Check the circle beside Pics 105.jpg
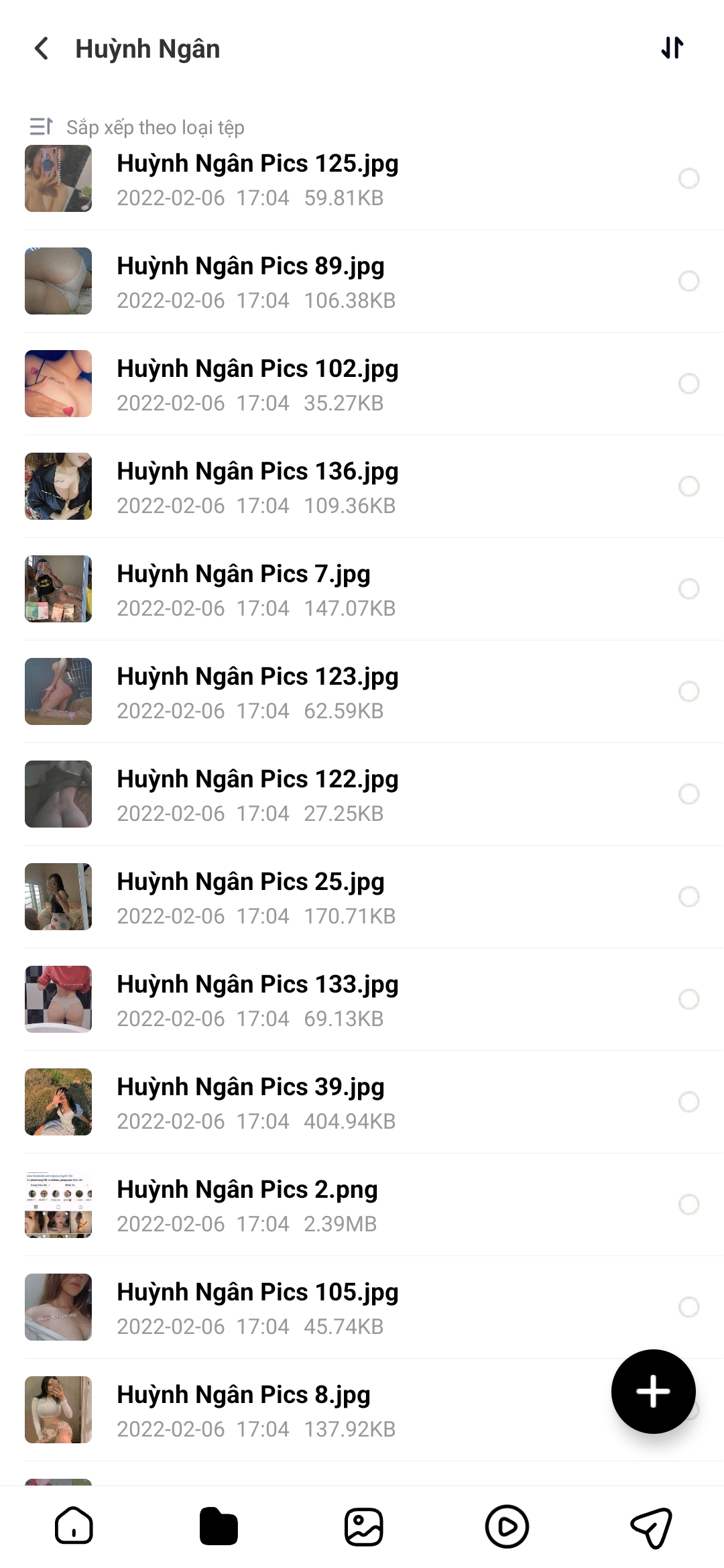The width and height of the screenshot is (724, 1568). click(688, 1307)
